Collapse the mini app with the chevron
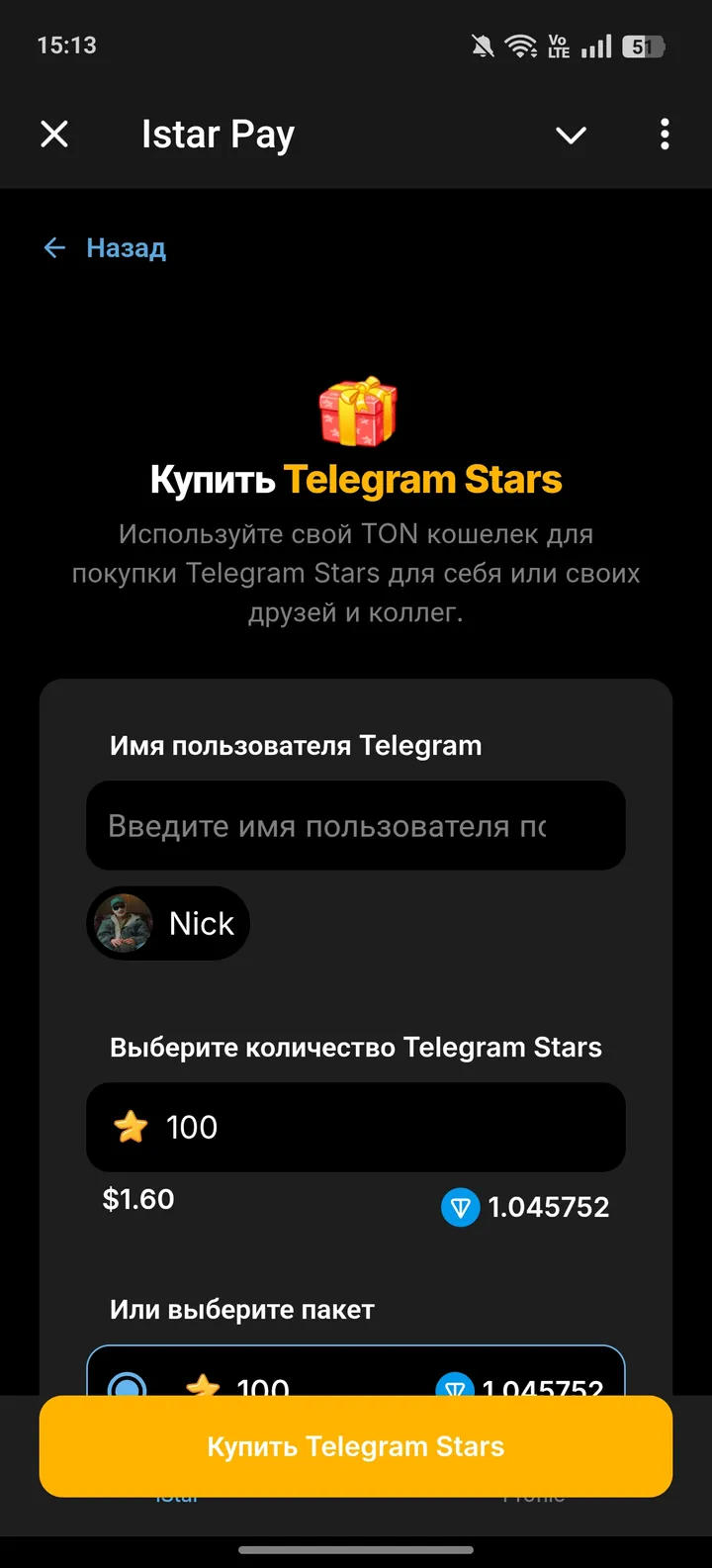This screenshot has height=1568, width=712. [x=571, y=135]
